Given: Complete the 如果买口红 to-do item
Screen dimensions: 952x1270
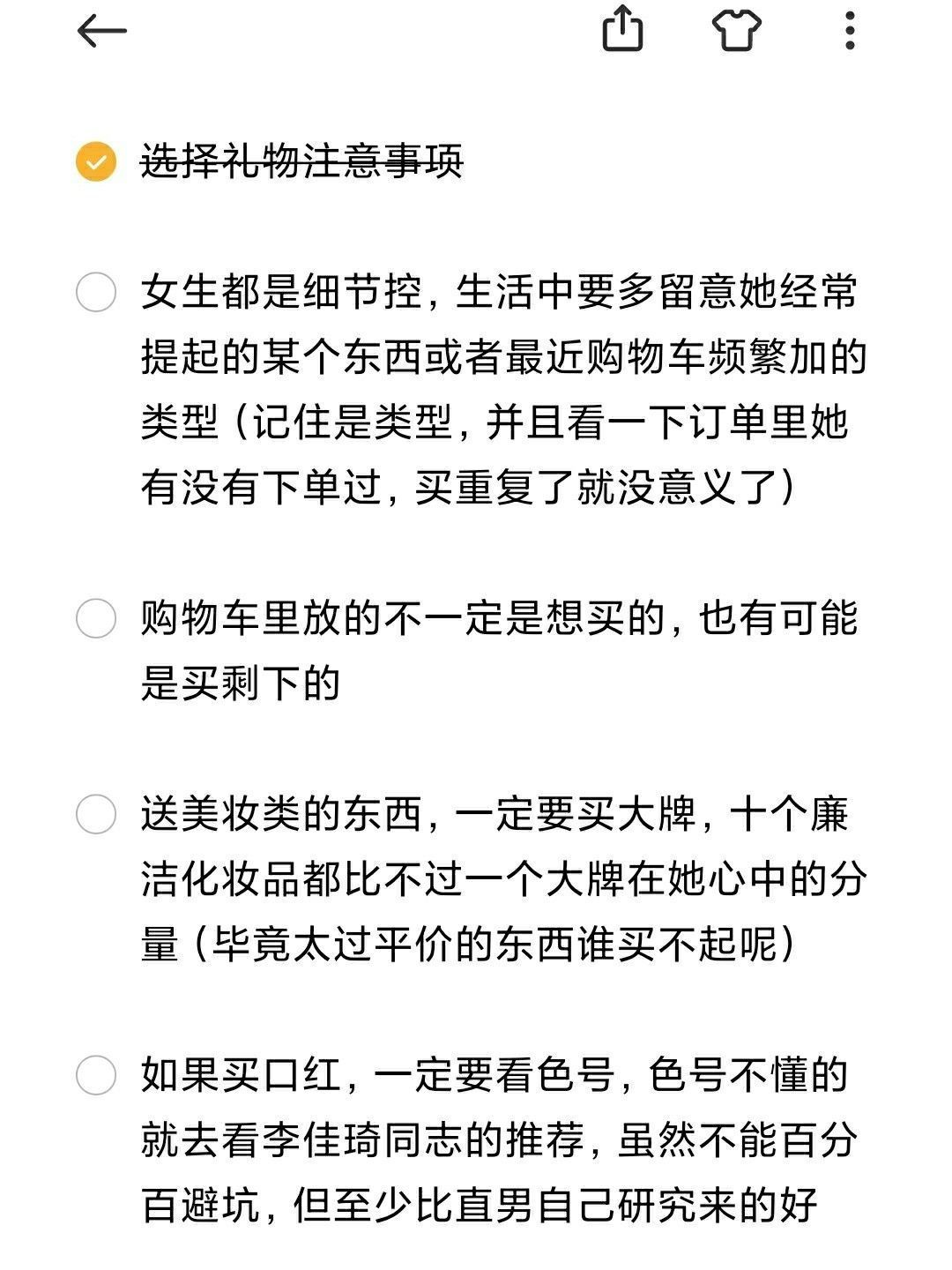Looking at the screenshot, I should [x=96, y=1075].
